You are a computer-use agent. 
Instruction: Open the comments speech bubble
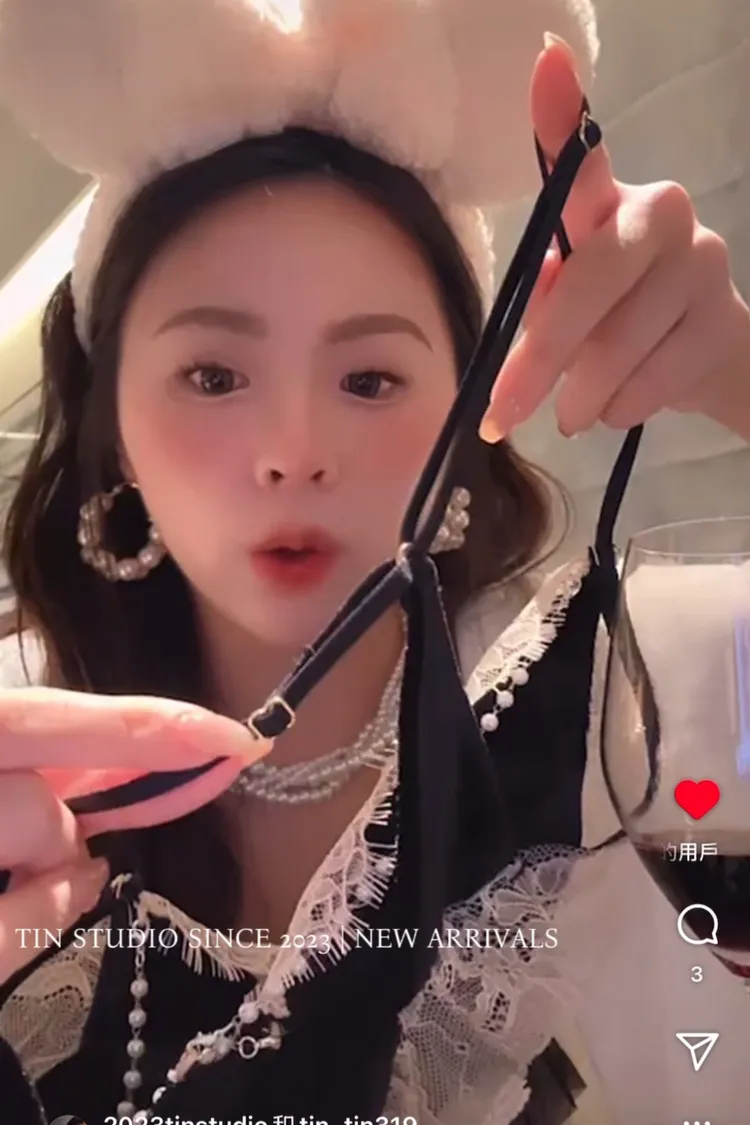[x=698, y=924]
